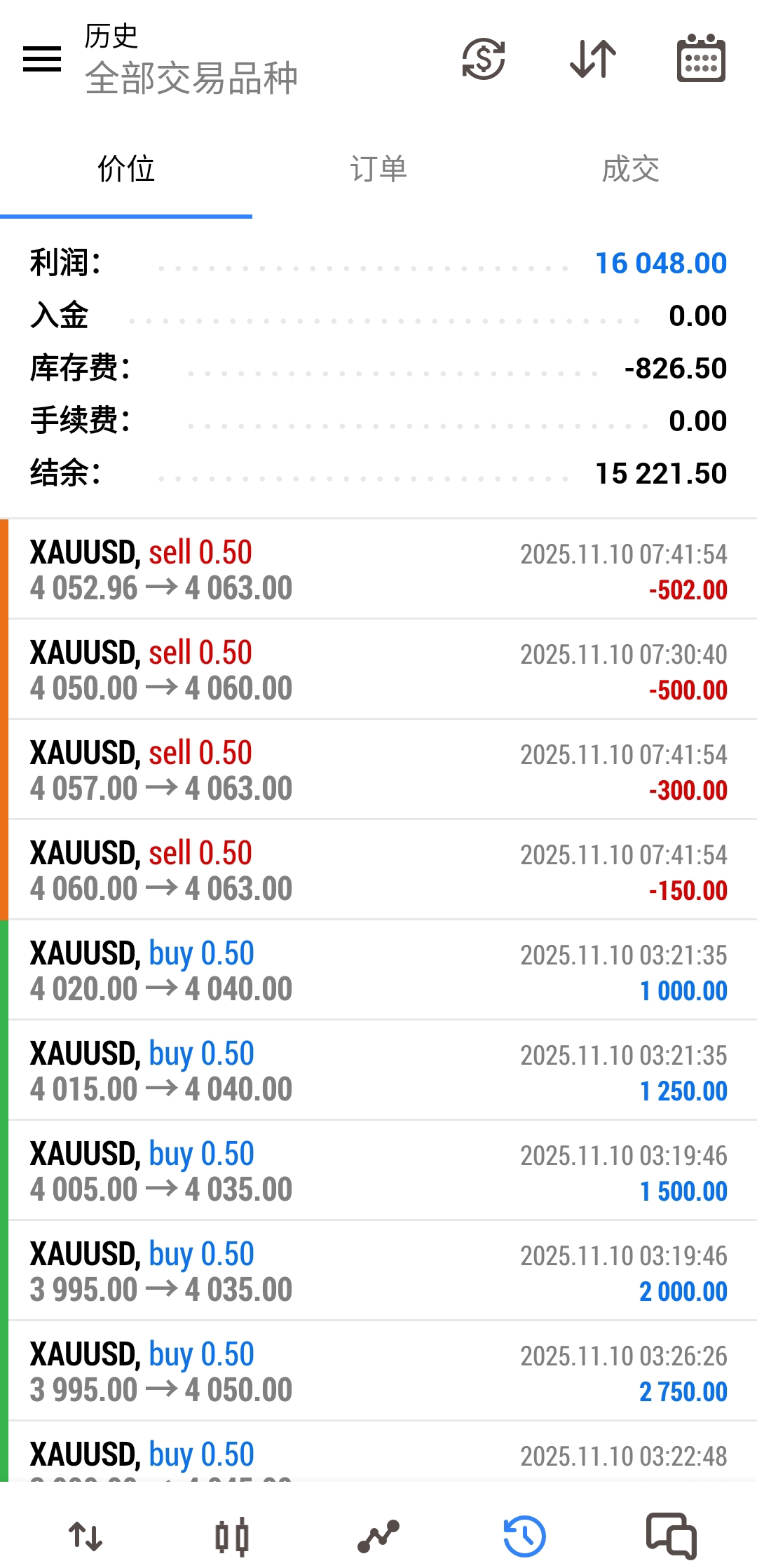This screenshot has height=1568, width=757.
Task: Open the hamburger drawer menu
Action: coord(42,59)
